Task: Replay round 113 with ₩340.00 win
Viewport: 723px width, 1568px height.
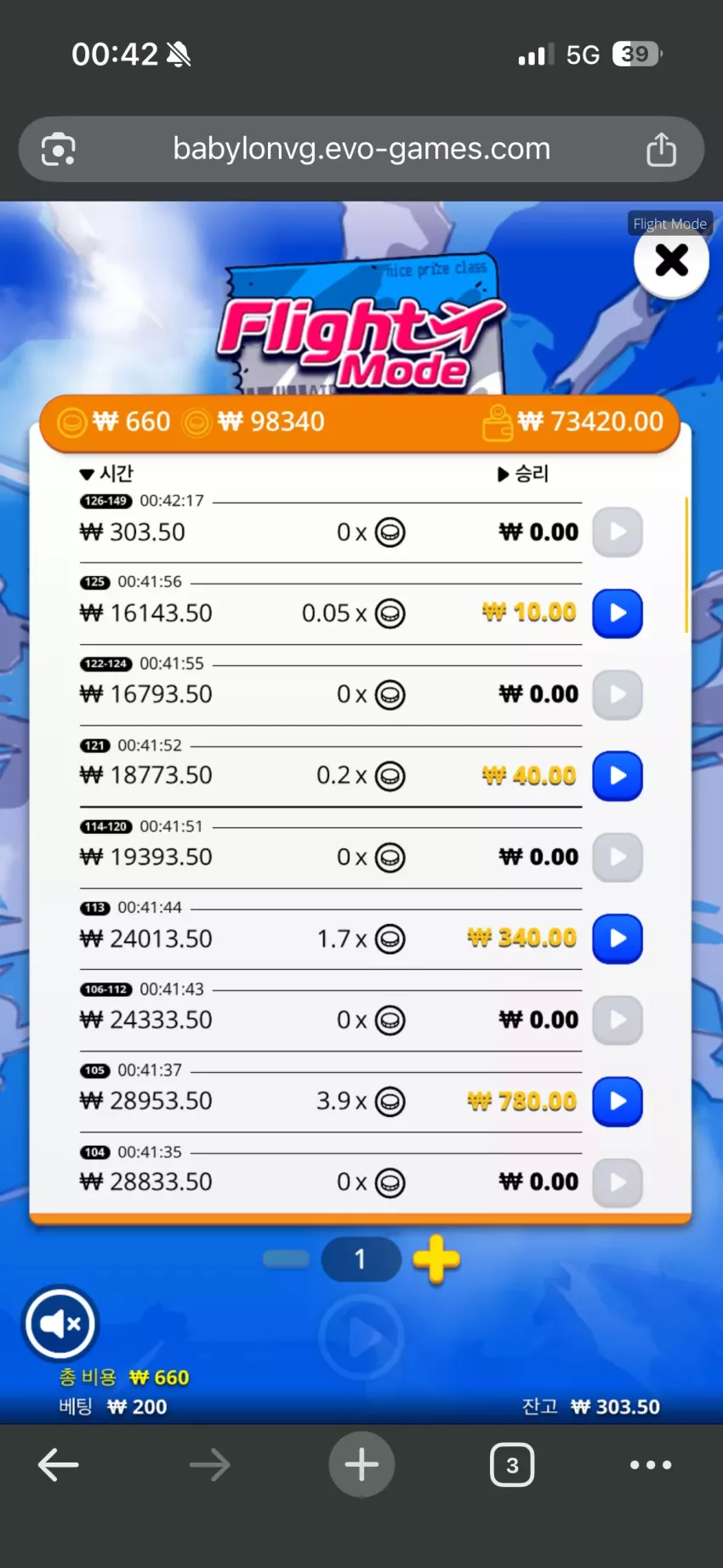Action: tap(618, 938)
